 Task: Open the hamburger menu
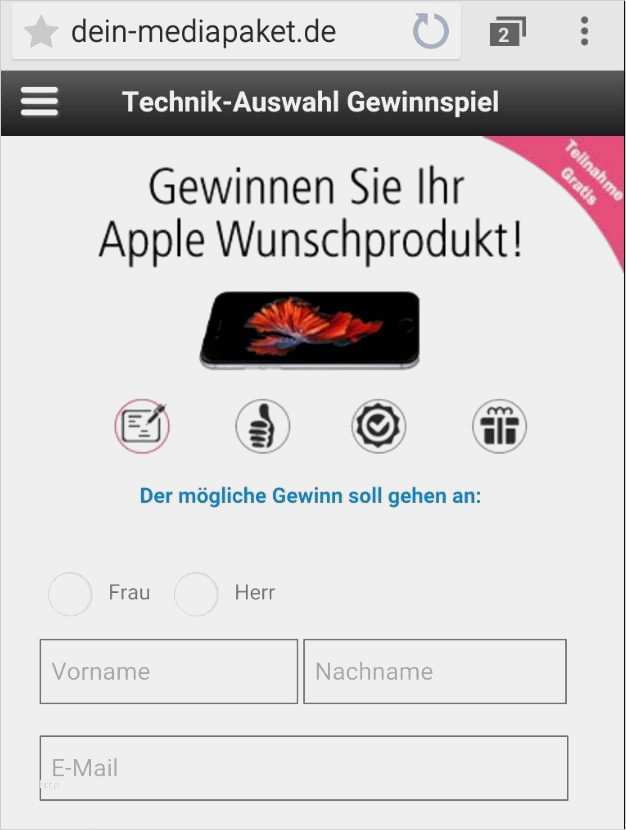(39, 101)
